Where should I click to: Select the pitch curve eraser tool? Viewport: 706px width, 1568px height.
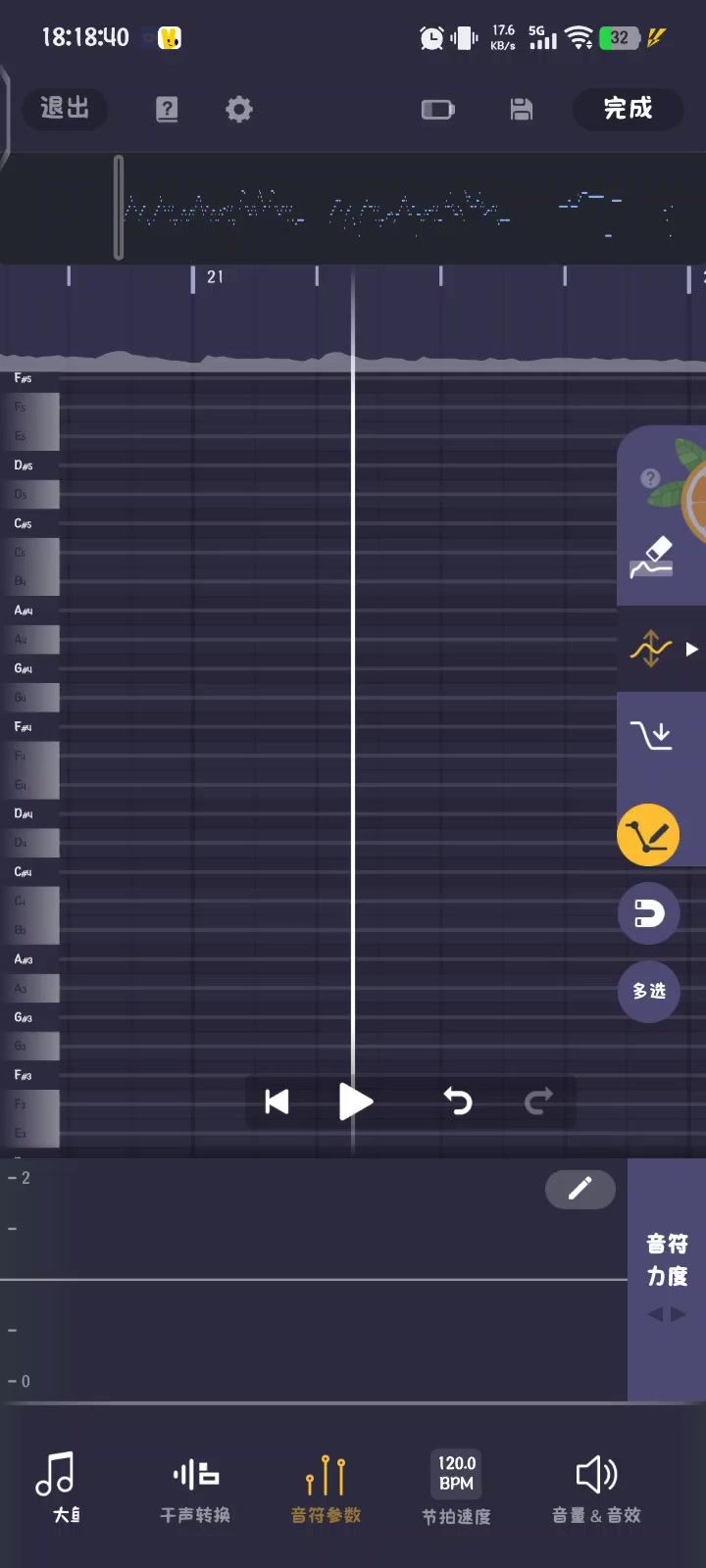[x=651, y=557]
